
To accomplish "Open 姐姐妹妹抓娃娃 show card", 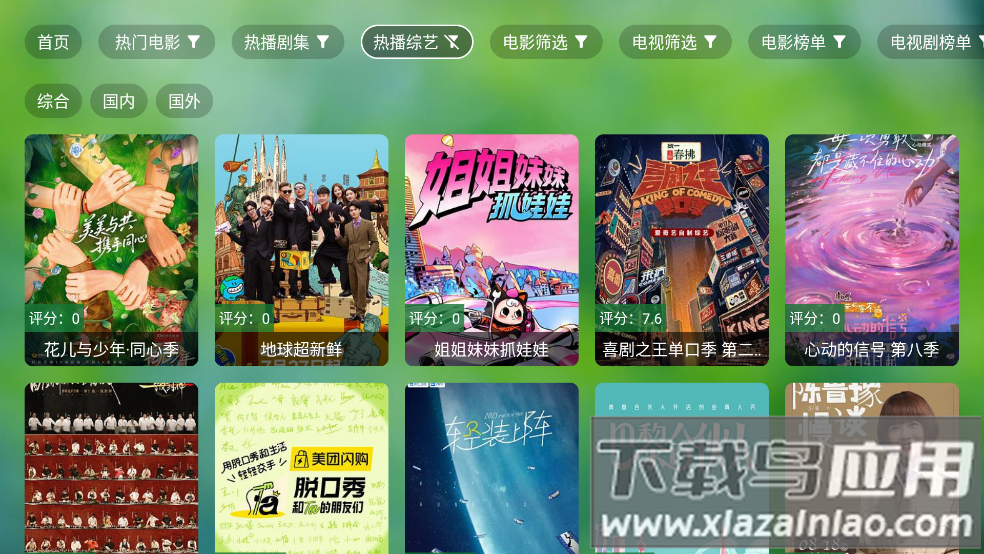I will [x=491, y=250].
